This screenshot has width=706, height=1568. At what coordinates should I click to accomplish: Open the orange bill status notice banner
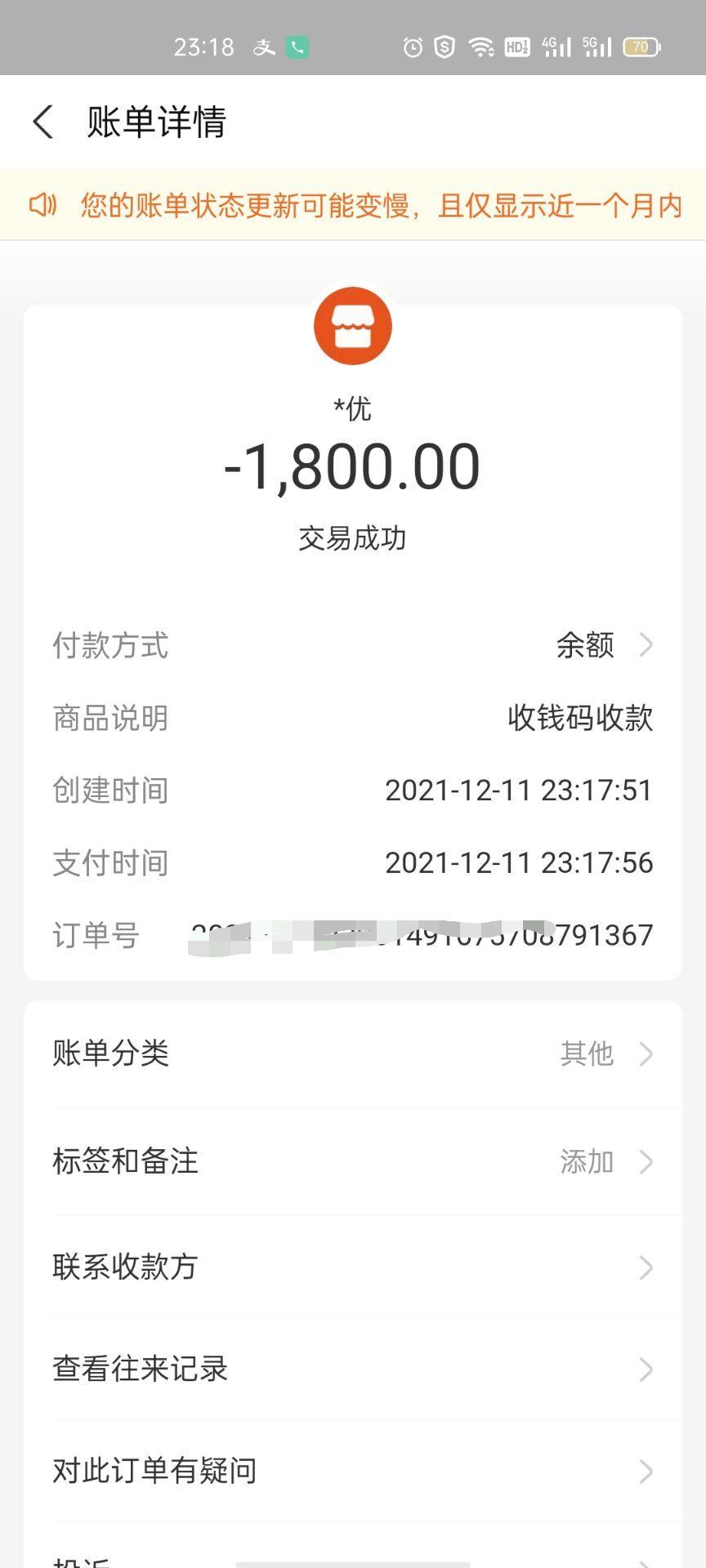point(353,205)
